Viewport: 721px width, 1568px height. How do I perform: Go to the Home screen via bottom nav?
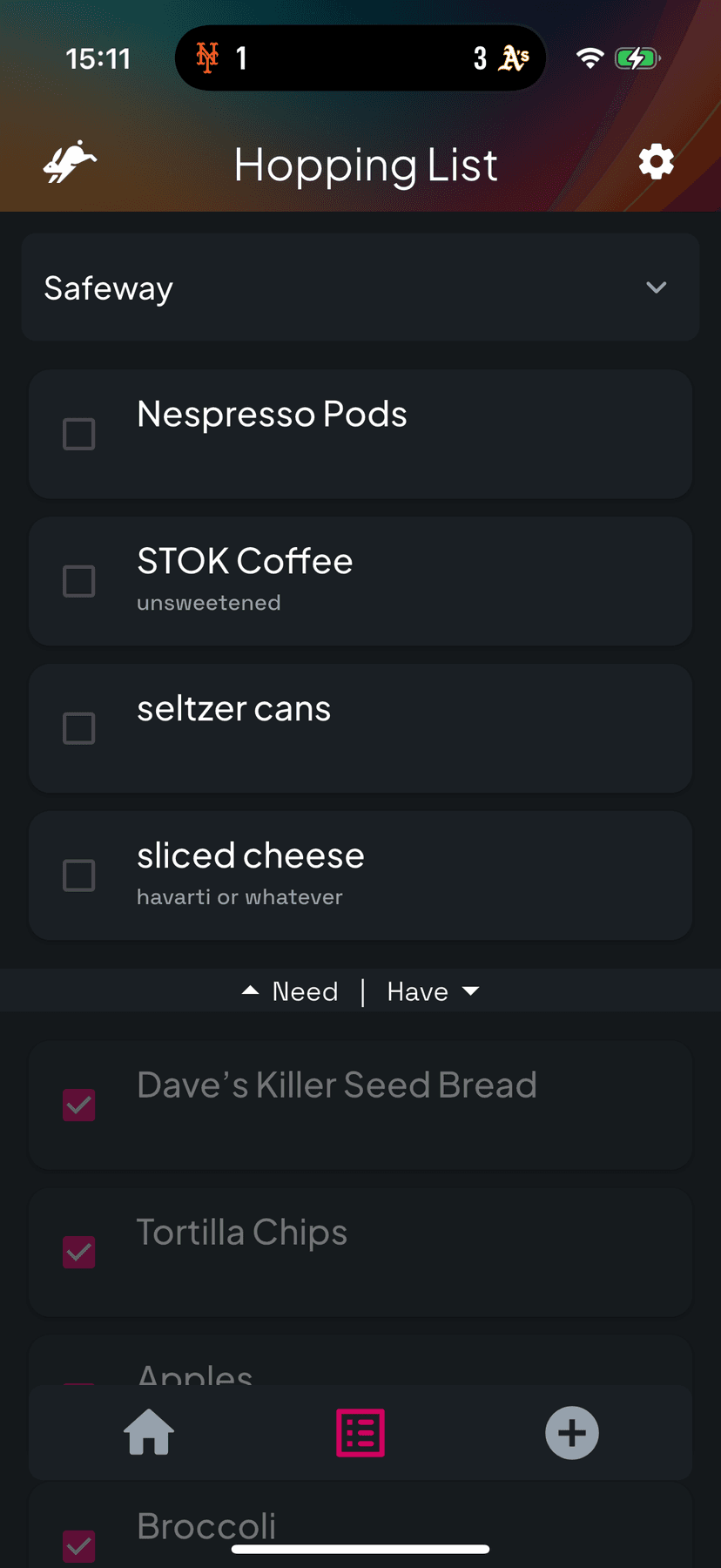tap(149, 1432)
